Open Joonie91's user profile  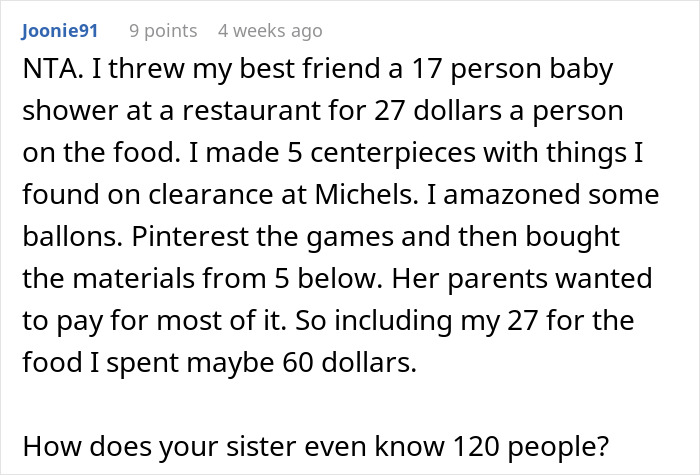click(59, 31)
